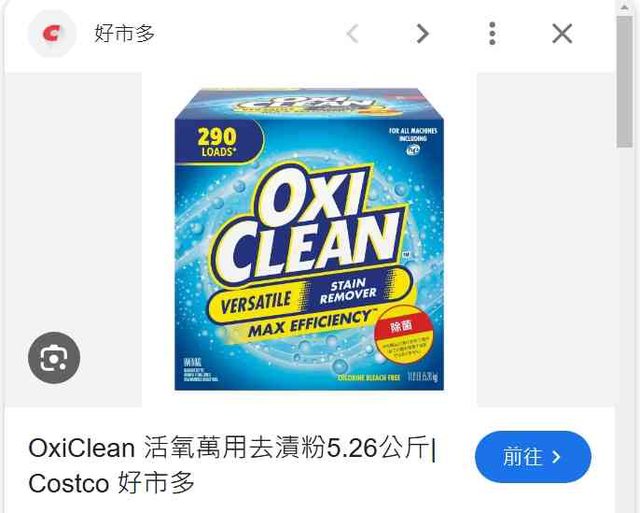Search this image with Lens
640x513 pixels.
click(54, 357)
